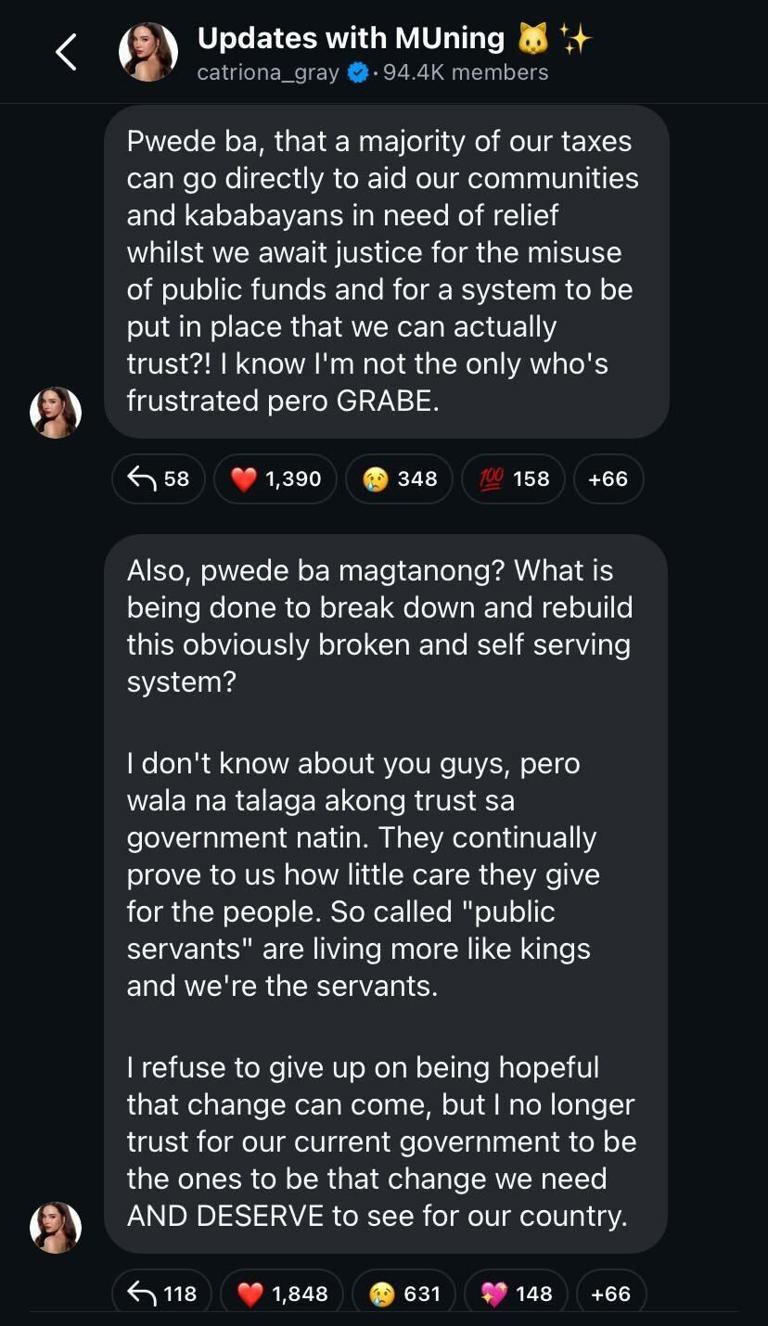
Task: Tap the avatar beside the first message
Action: pyautogui.click(x=56, y=411)
